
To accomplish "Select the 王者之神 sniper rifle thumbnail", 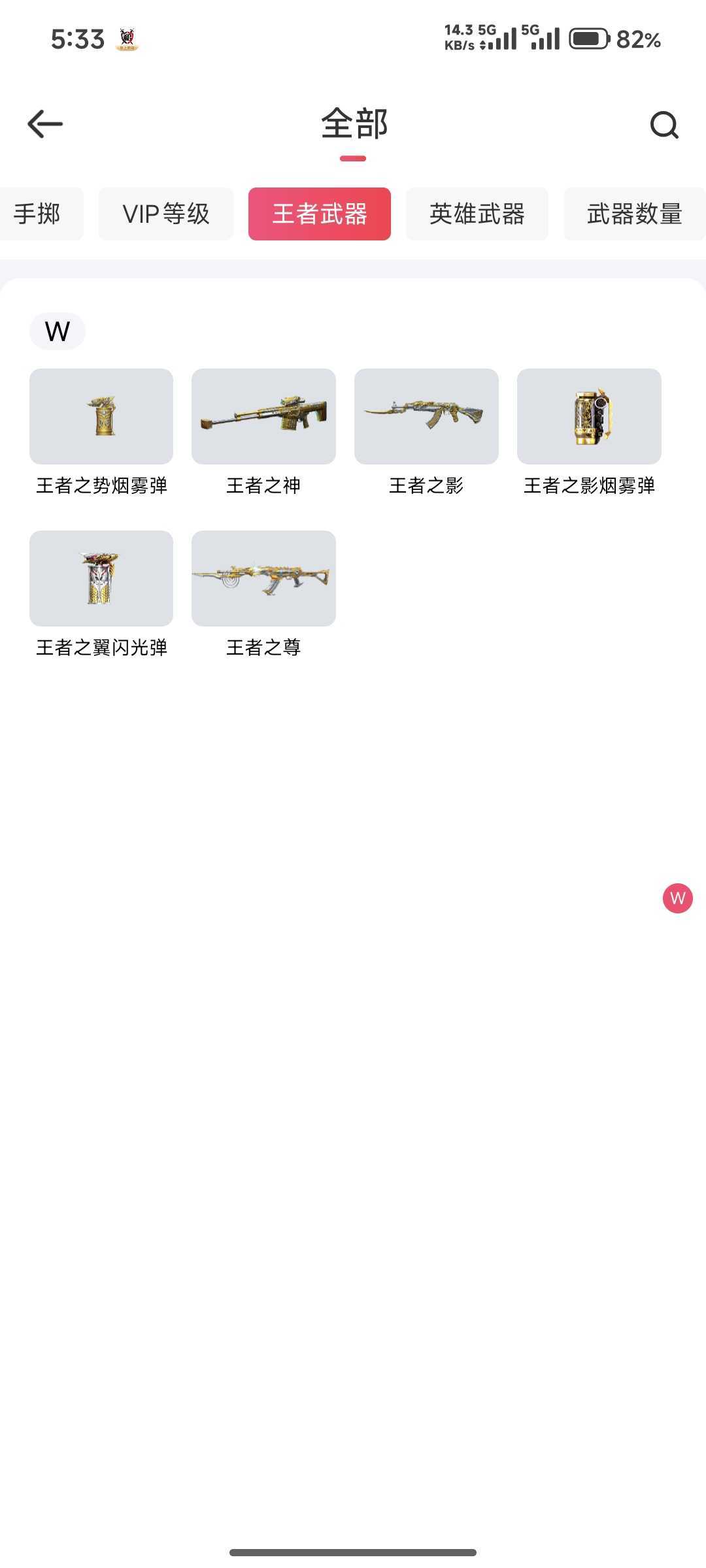I will [x=263, y=417].
